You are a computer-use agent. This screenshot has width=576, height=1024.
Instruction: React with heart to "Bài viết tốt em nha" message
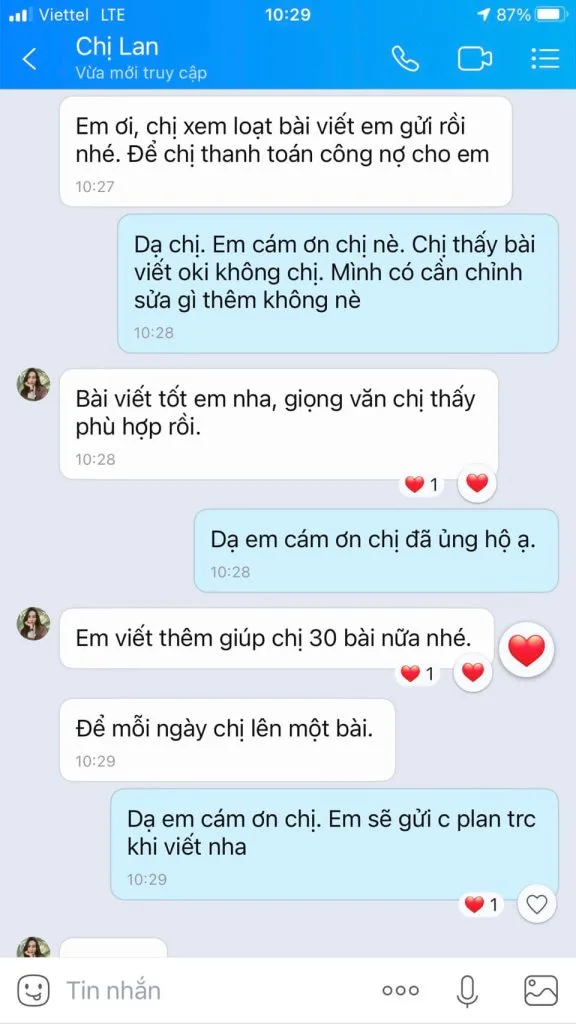[x=477, y=483]
